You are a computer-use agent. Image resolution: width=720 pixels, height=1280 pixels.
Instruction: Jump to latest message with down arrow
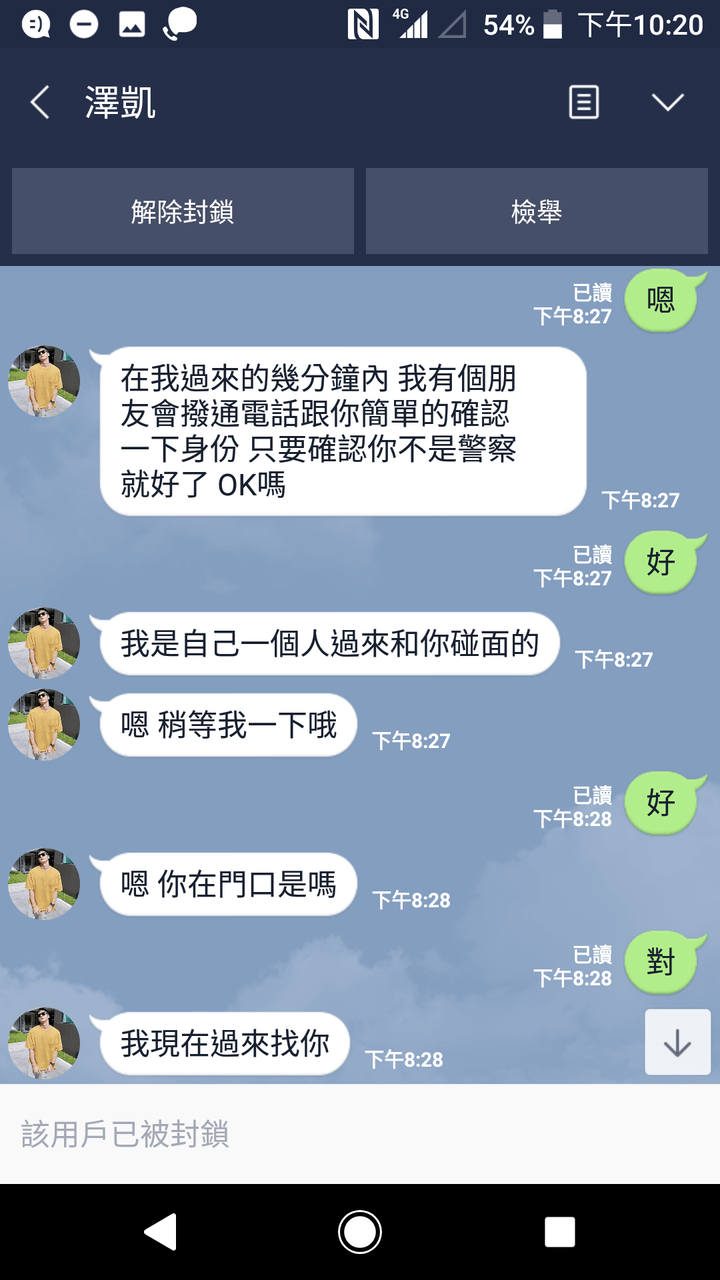point(677,1042)
